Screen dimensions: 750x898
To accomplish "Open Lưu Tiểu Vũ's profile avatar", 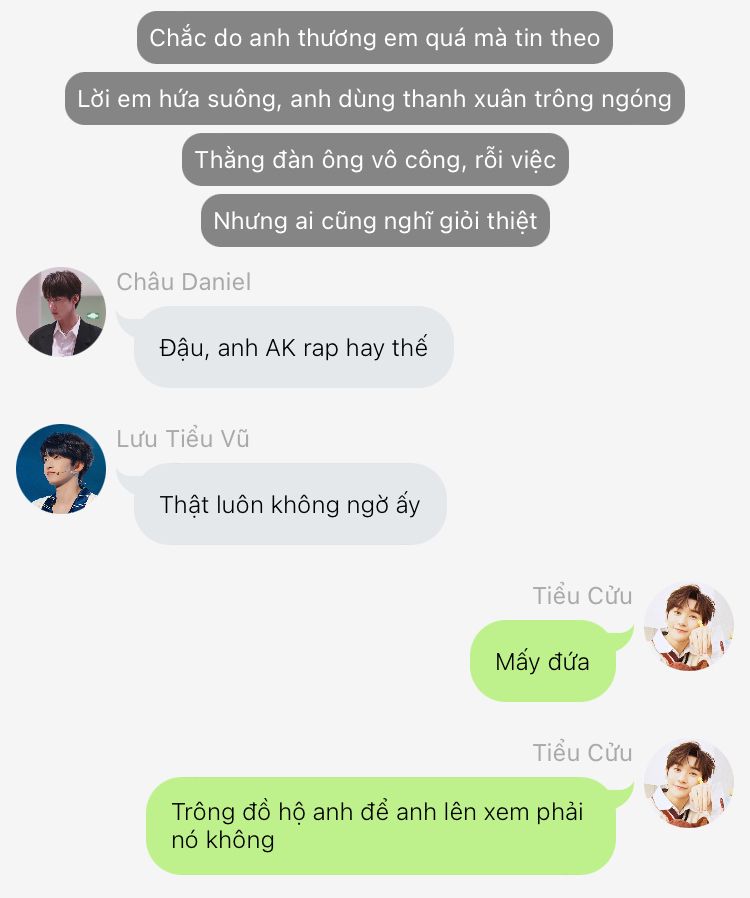I will click(x=61, y=469).
